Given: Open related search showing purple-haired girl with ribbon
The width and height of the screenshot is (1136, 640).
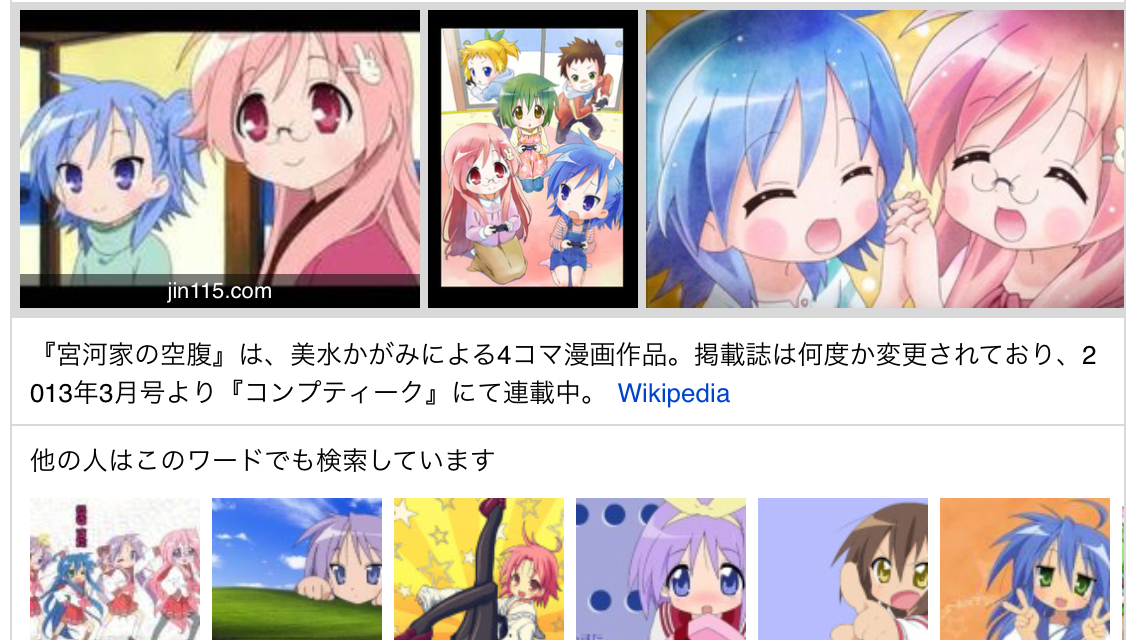Looking at the screenshot, I should pos(661,568).
